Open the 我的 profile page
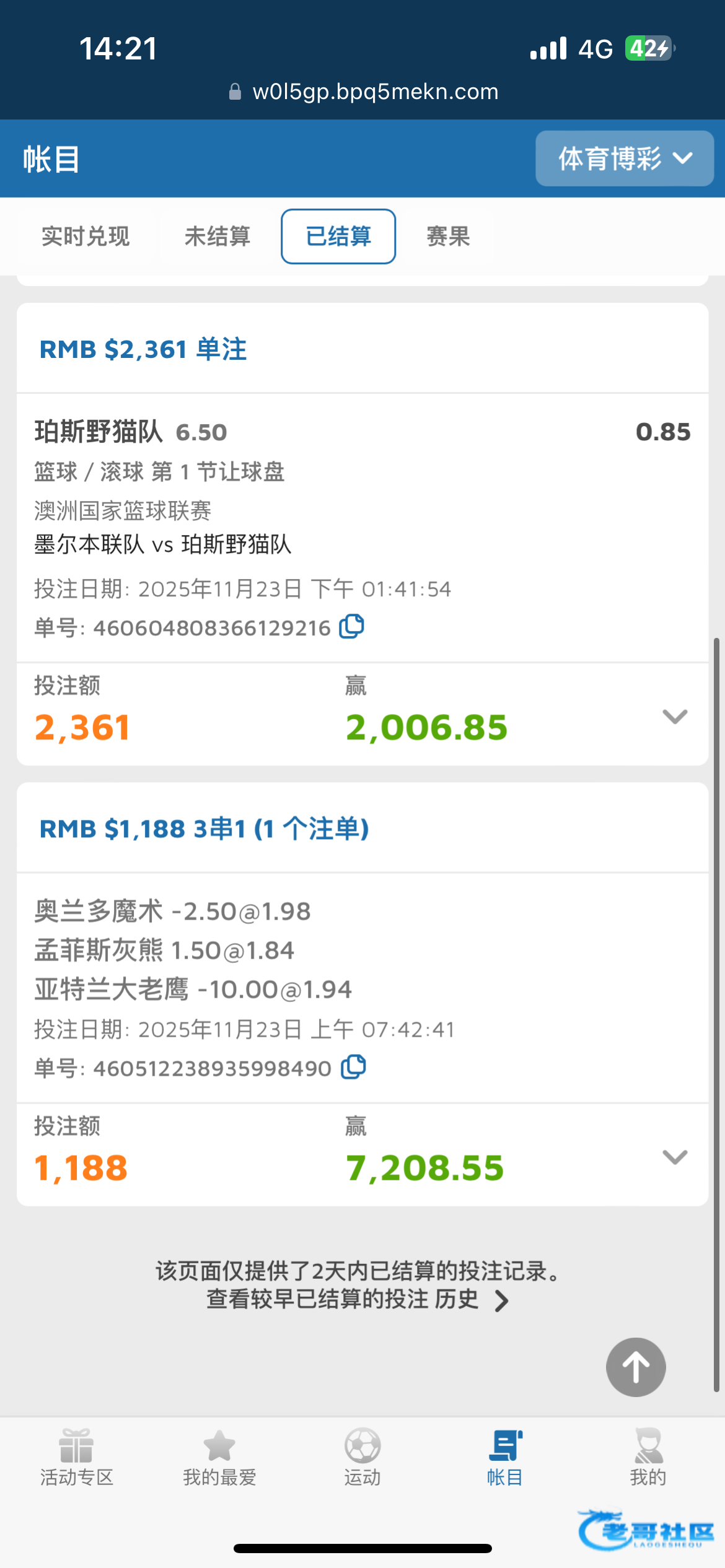725x1568 pixels. tap(648, 1458)
